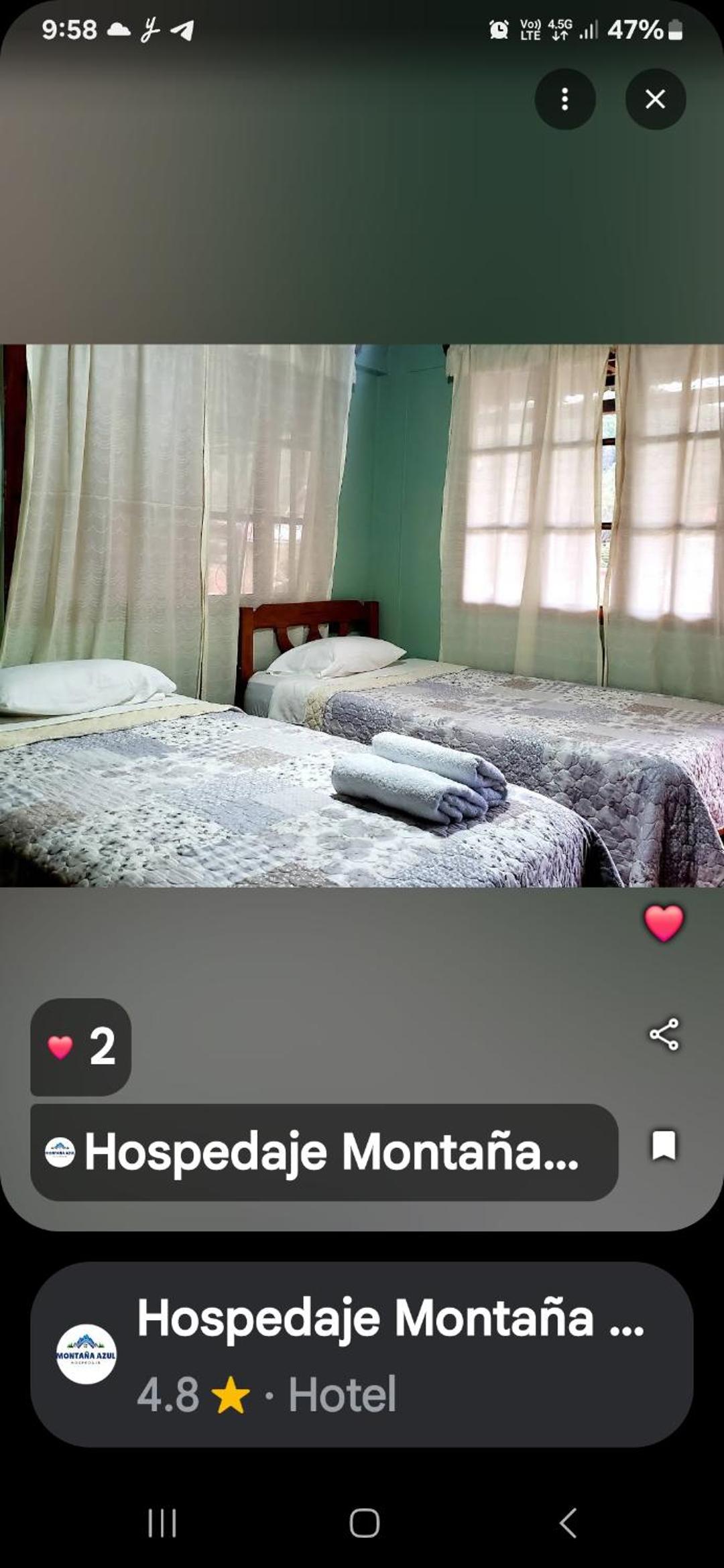This screenshot has height=1568, width=724.
Task: View the 2 likes counter chip
Action: pos(80,1047)
